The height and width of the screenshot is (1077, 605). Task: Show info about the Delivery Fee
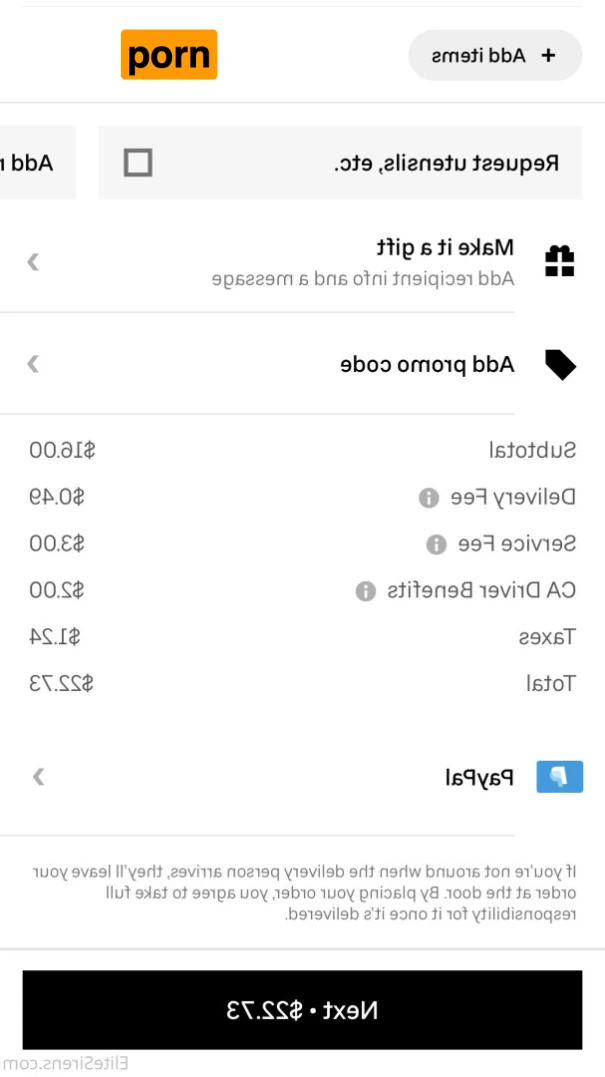428,498
